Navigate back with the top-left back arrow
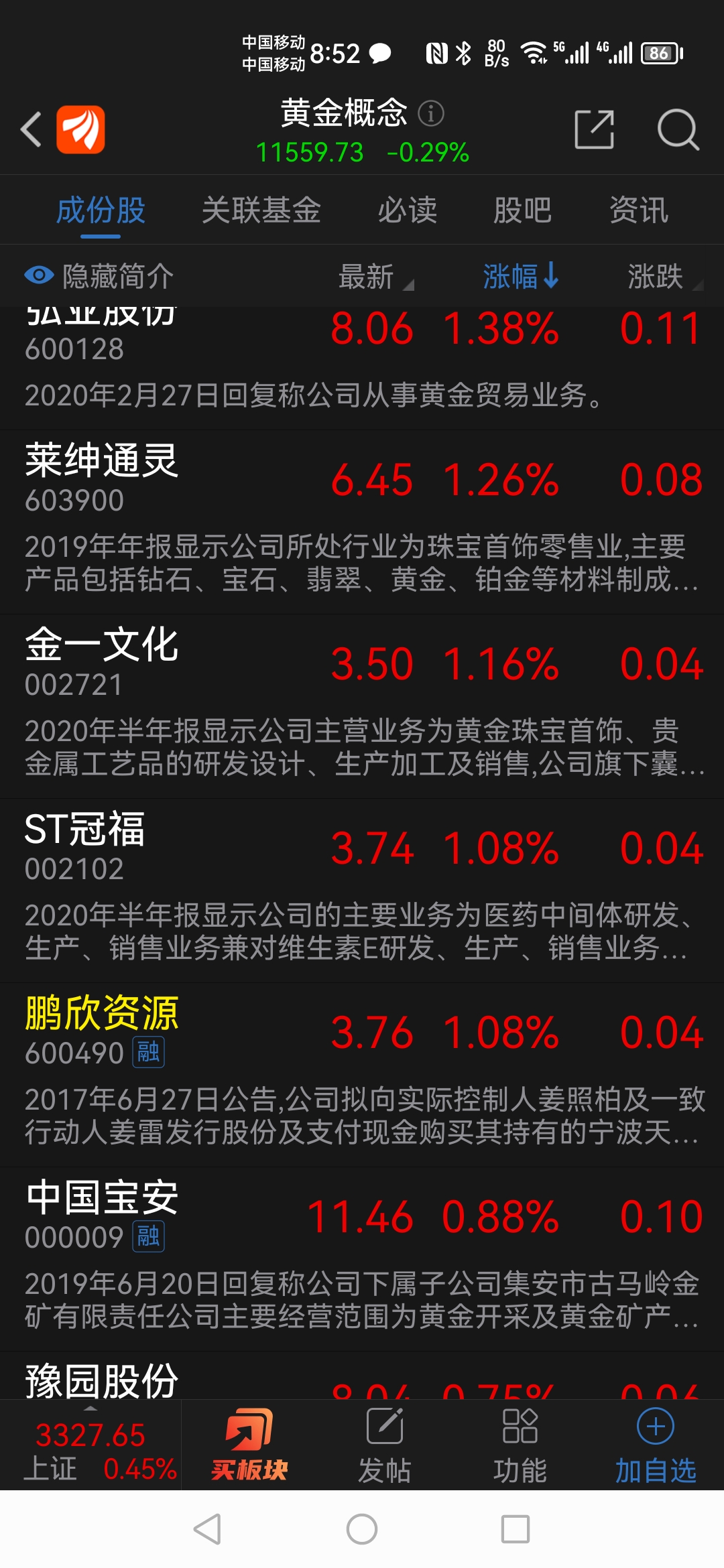 coord(30,129)
